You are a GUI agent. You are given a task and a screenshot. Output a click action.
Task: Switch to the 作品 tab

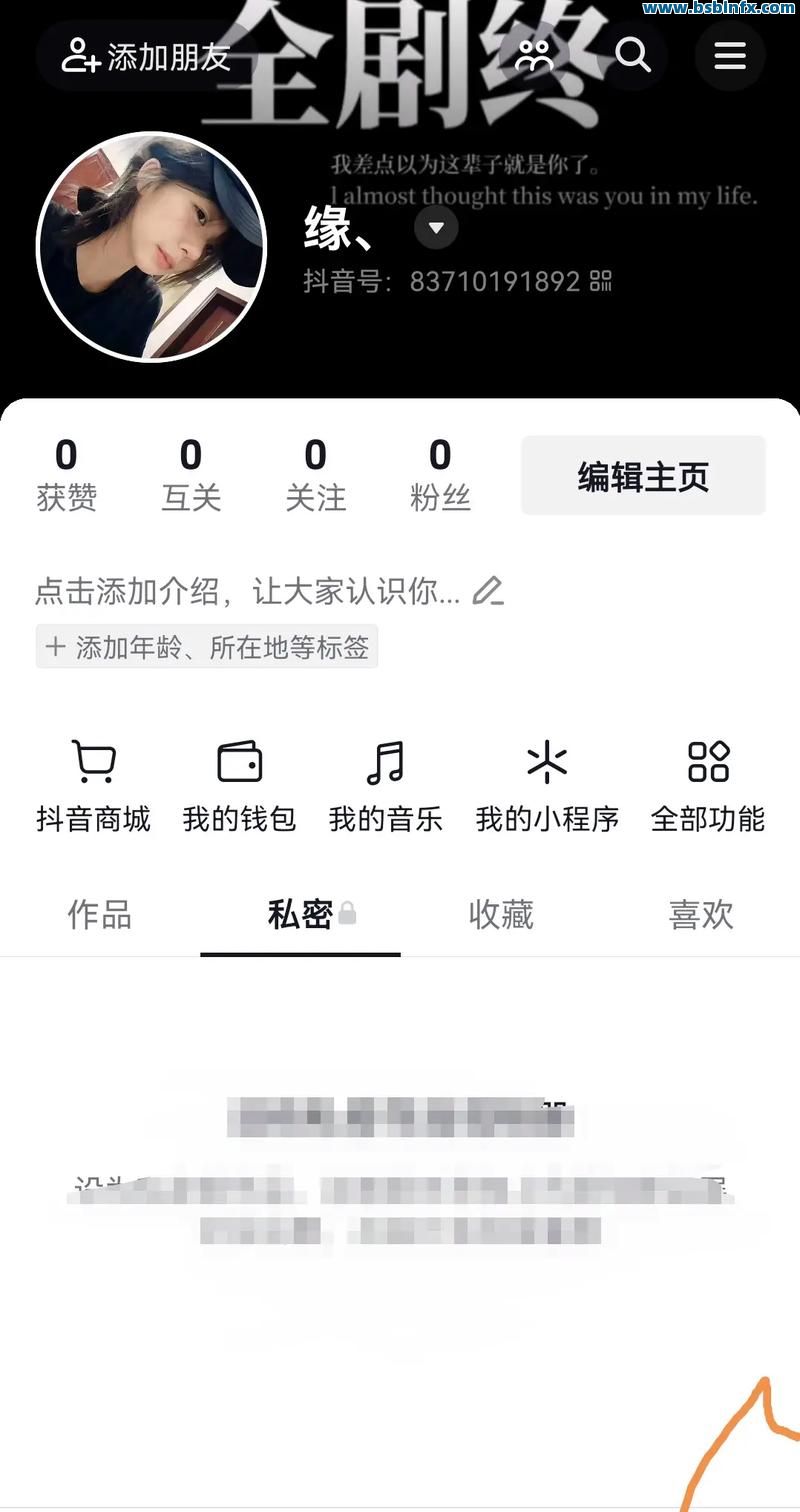99,914
